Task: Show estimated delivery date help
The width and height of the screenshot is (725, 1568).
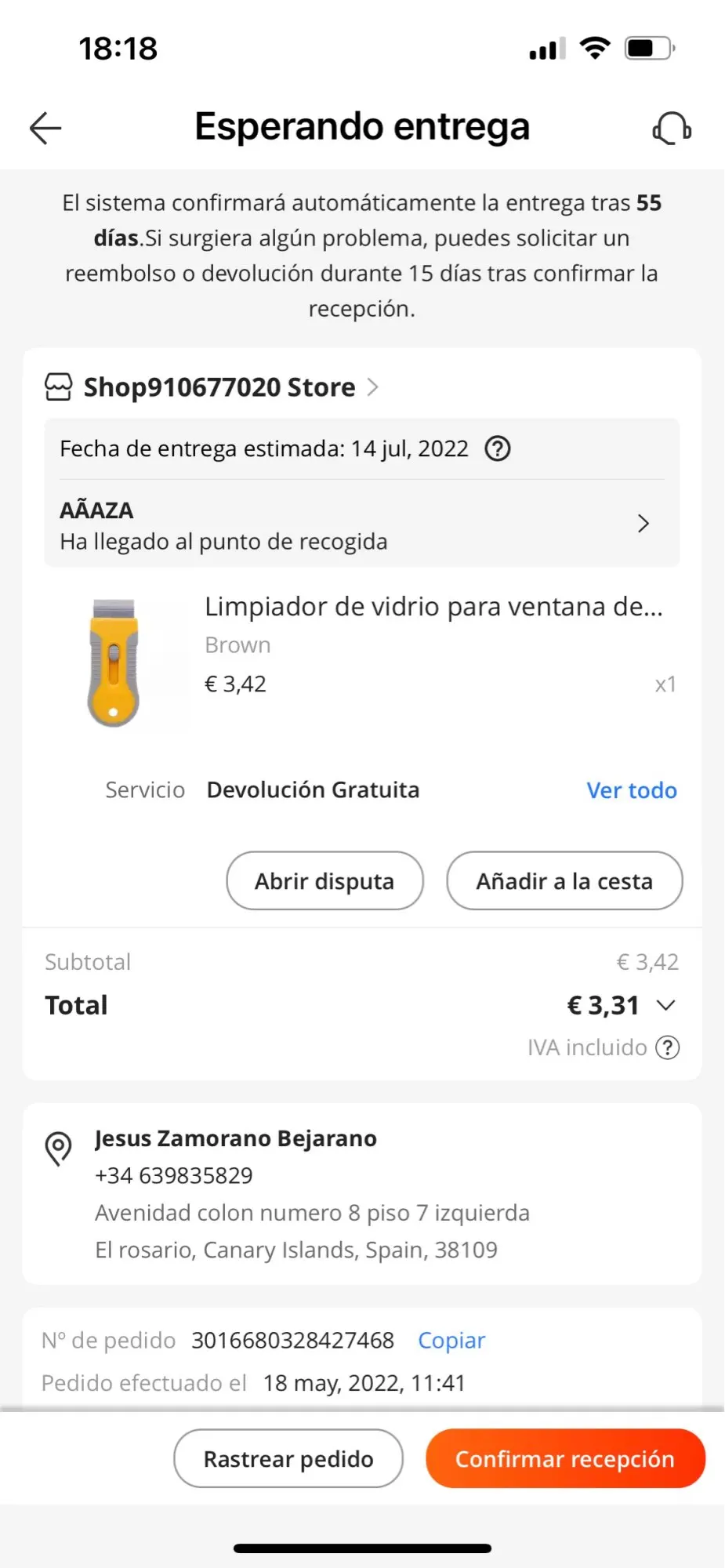Action: (498, 449)
